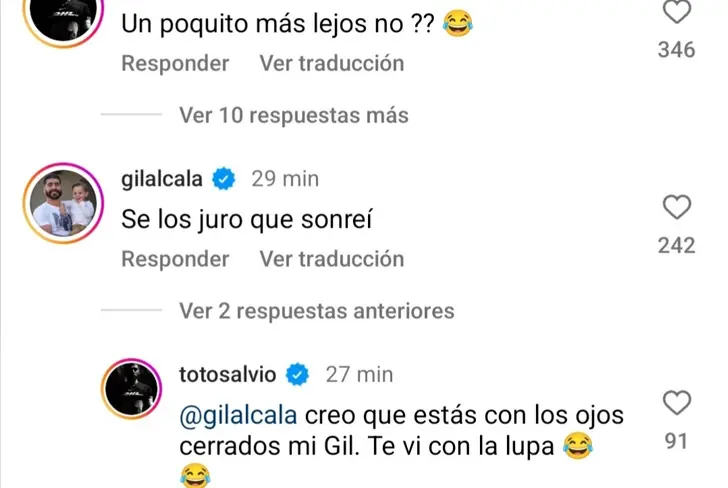Open the totosalvio username link
728x488 pixels.
pyautogui.click(x=228, y=375)
